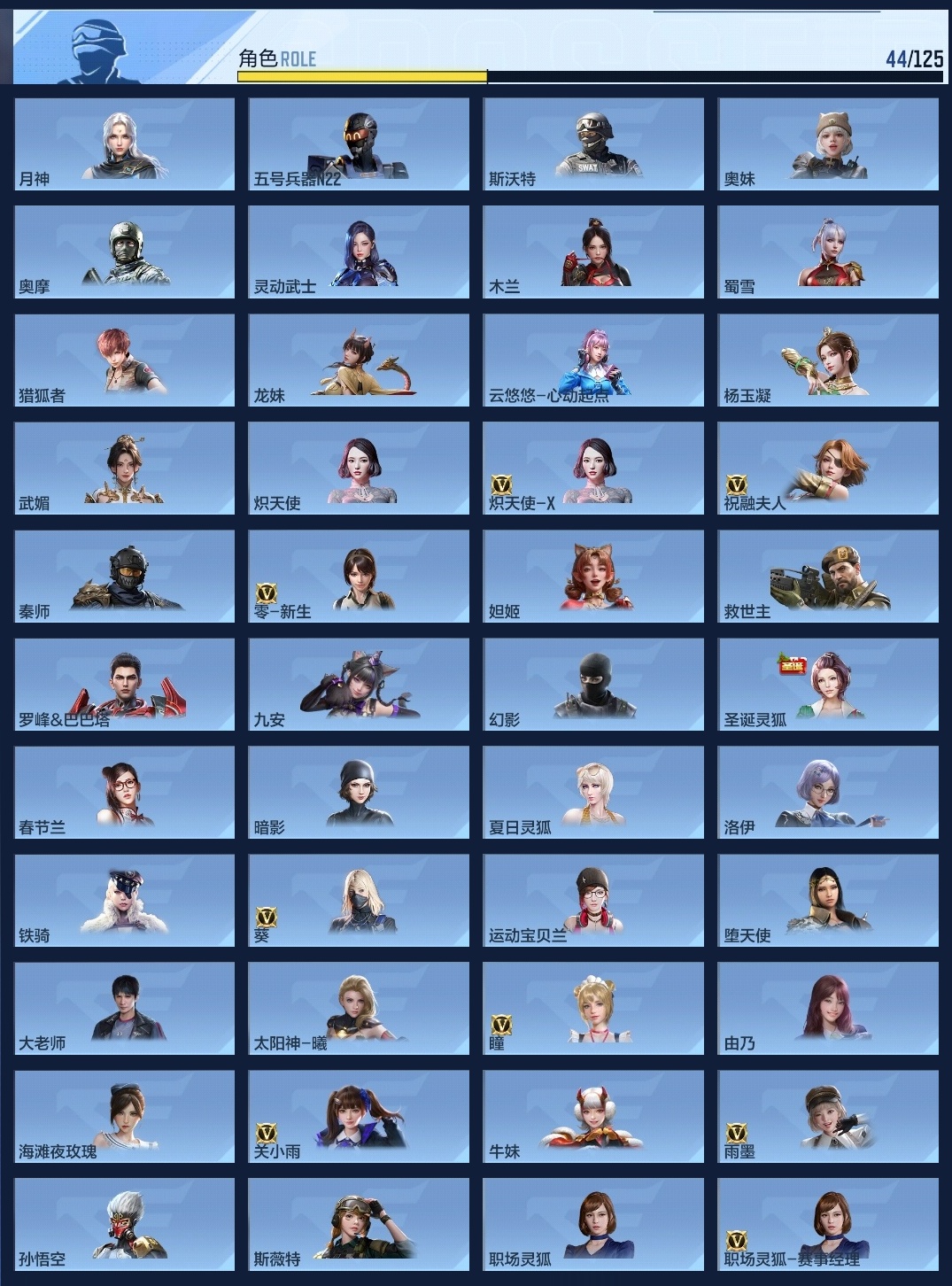Select the 圣诞灵狐 character card
The height and width of the screenshot is (1286, 952).
828,684
